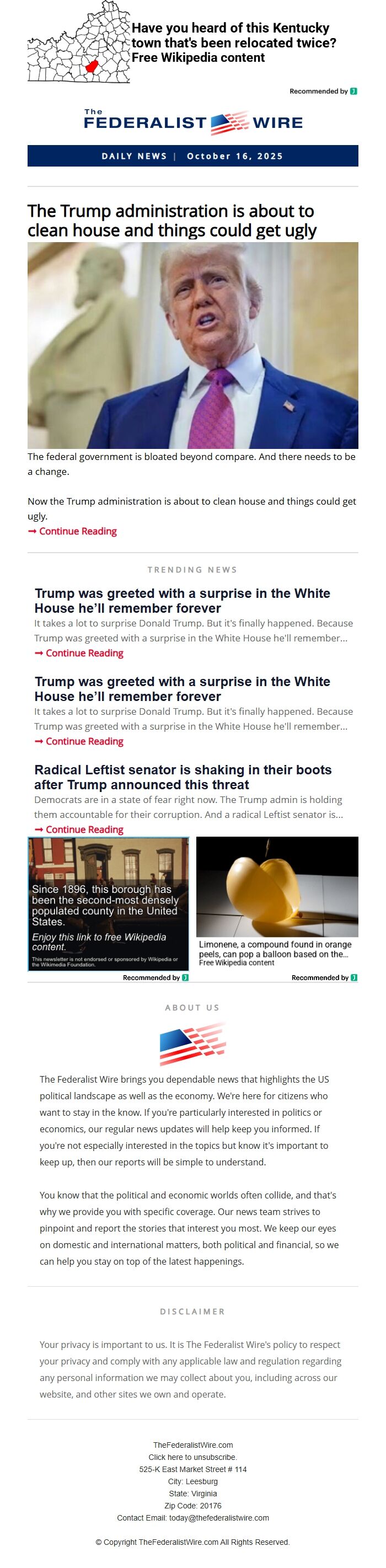Open the first White House surprise headline
Screen dimensions: 386x1568
pos(182,600)
